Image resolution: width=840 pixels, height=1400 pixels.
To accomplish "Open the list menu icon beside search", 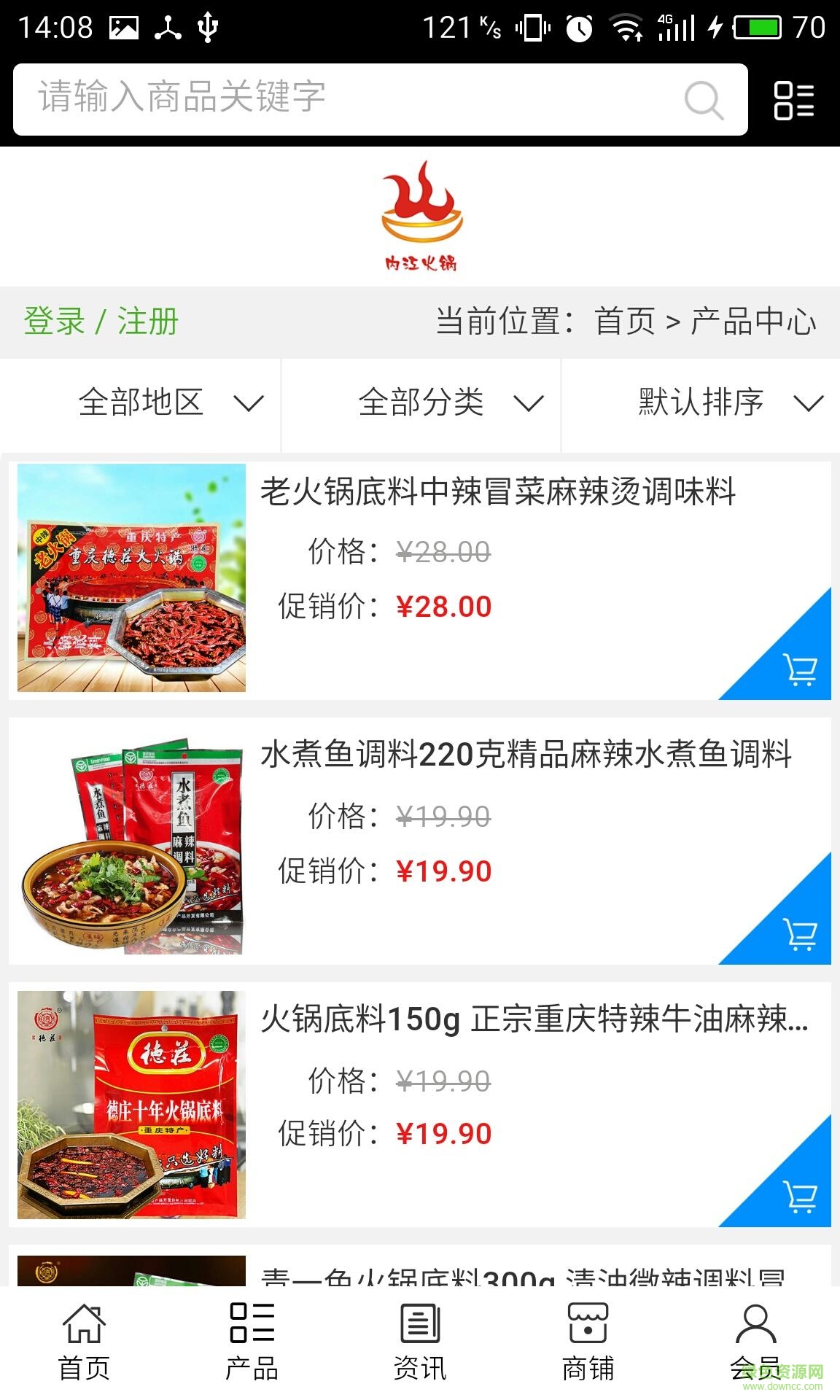I will coord(793,100).
